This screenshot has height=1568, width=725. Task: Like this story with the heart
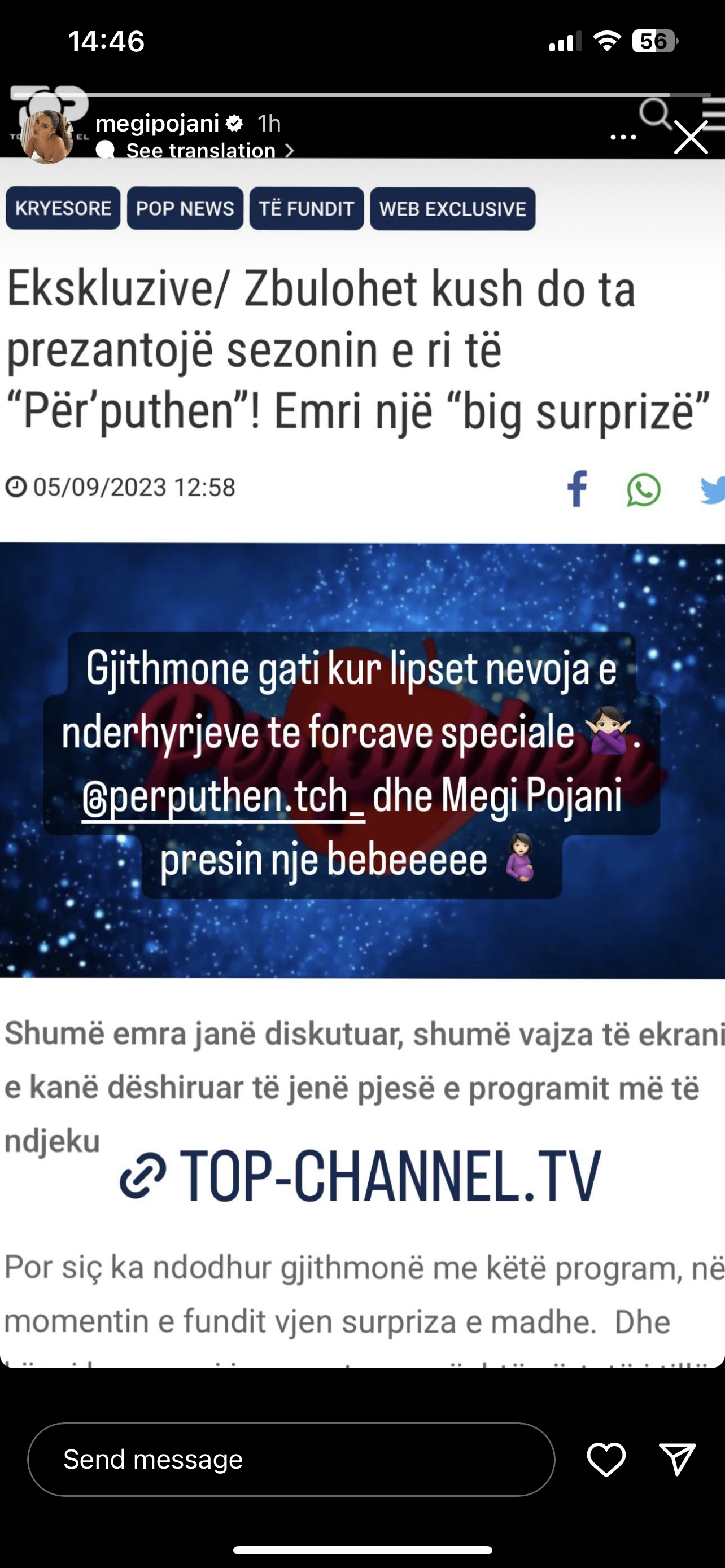[x=606, y=1459]
